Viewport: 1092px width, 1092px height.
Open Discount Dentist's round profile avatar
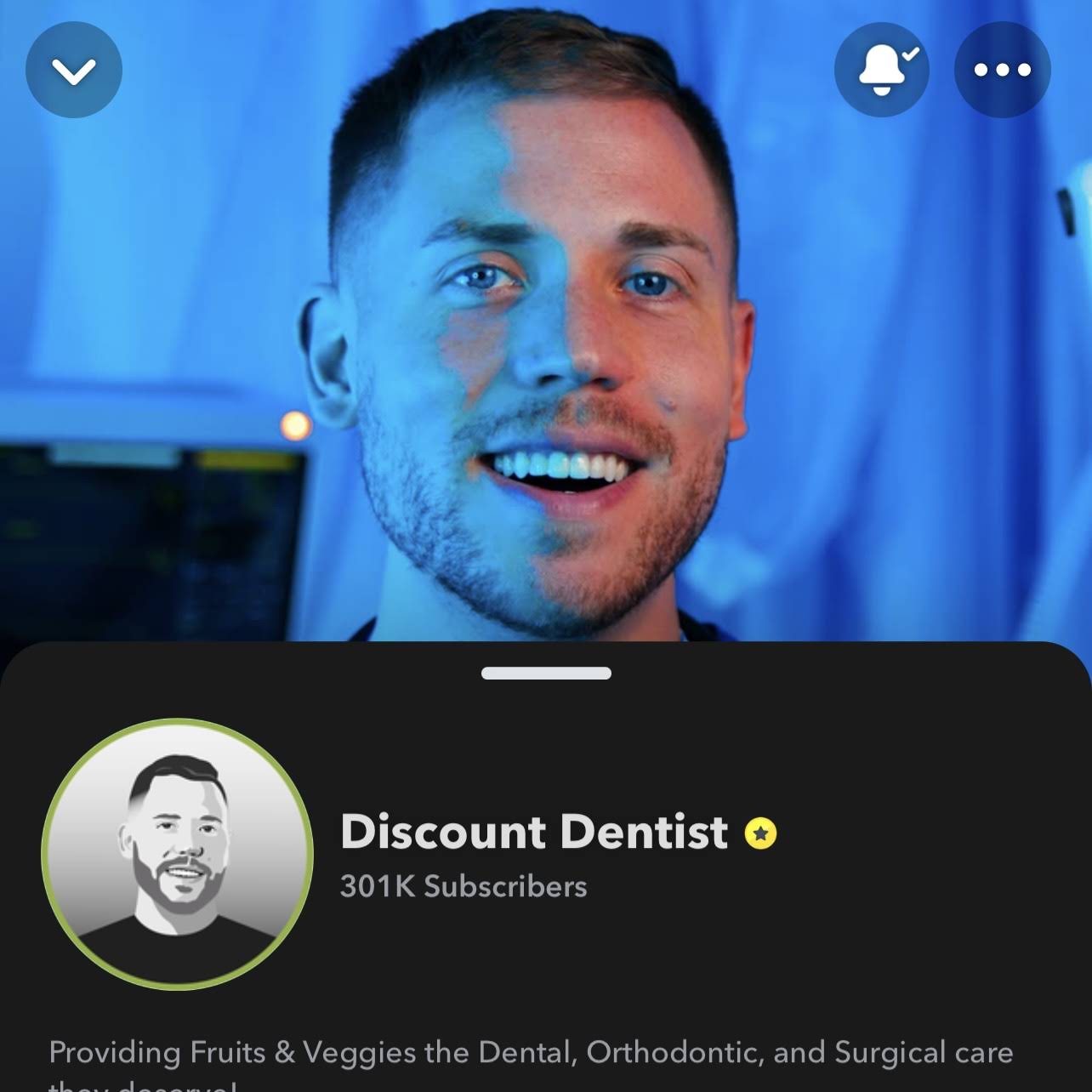178,854
